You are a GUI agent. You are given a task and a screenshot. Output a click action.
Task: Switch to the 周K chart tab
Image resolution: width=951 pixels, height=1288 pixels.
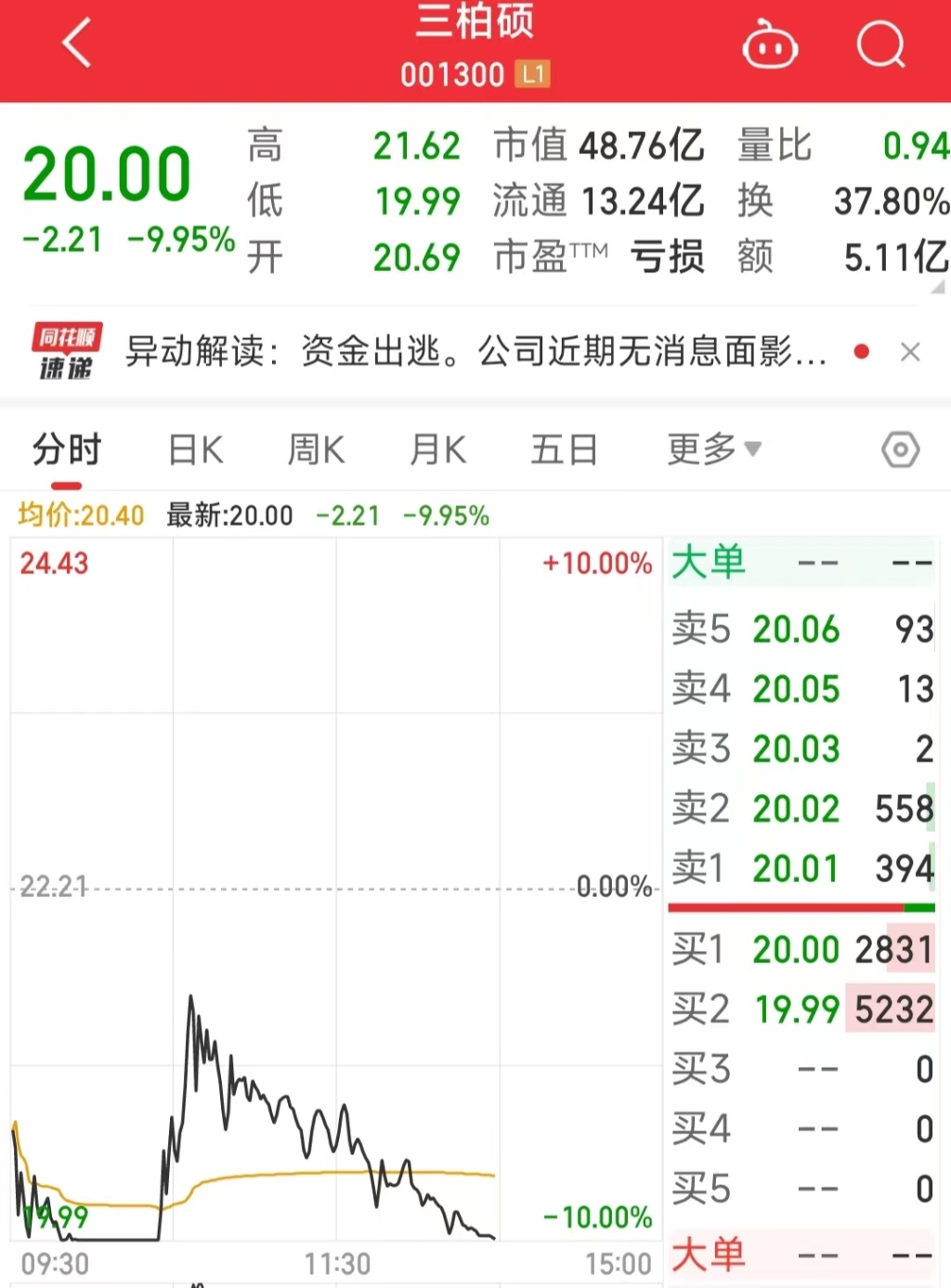coord(316,450)
